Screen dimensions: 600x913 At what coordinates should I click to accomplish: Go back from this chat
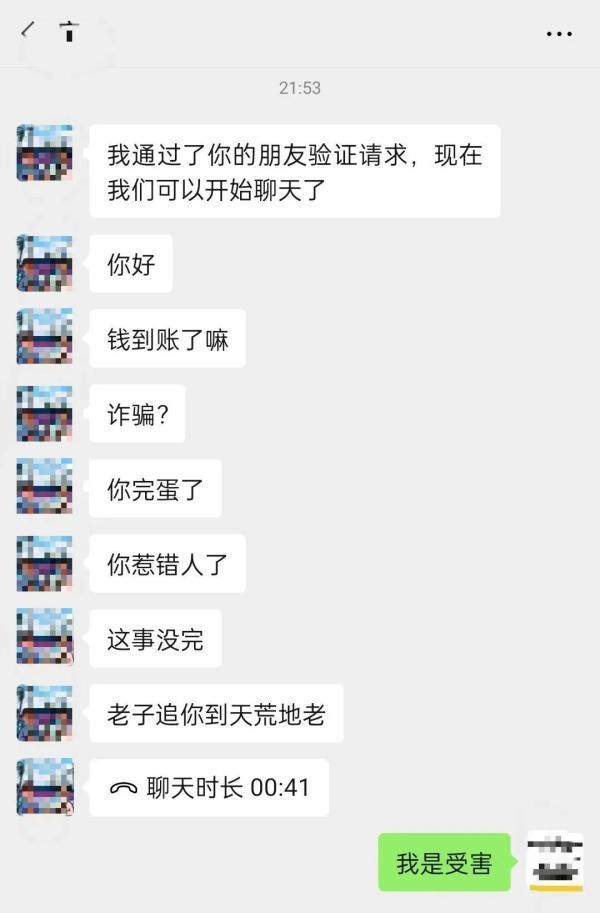(x=26, y=31)
